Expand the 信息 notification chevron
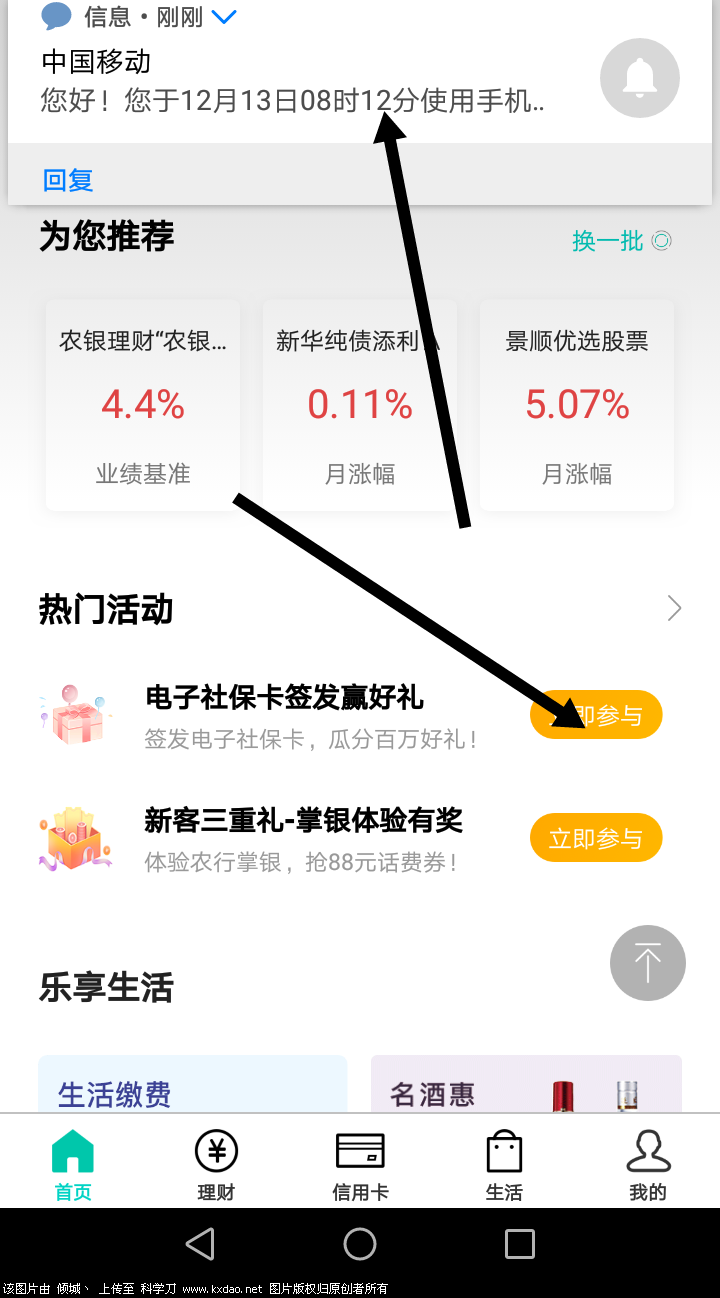The height and width of the screenshot is (1298, 720). (x=224, y=17)
